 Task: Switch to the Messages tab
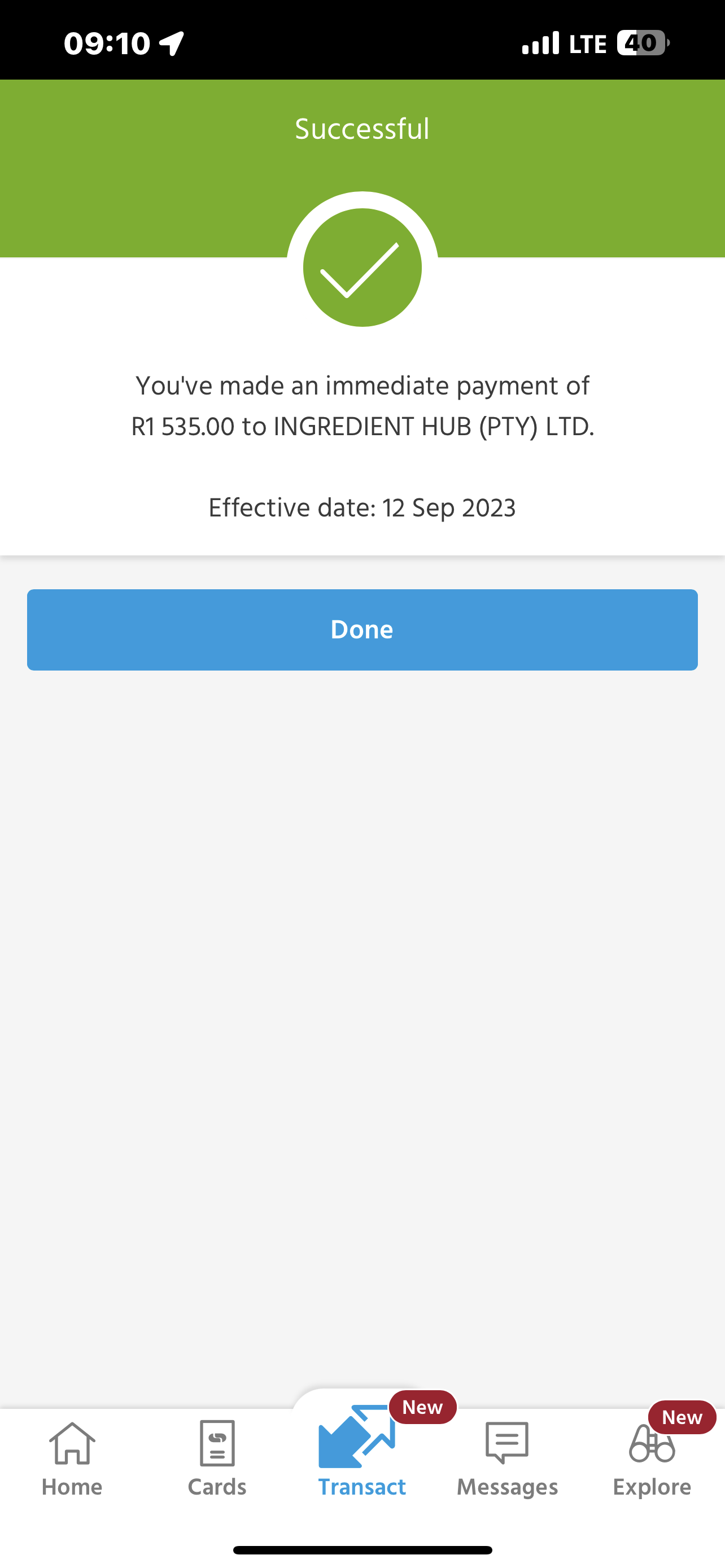507,1459
